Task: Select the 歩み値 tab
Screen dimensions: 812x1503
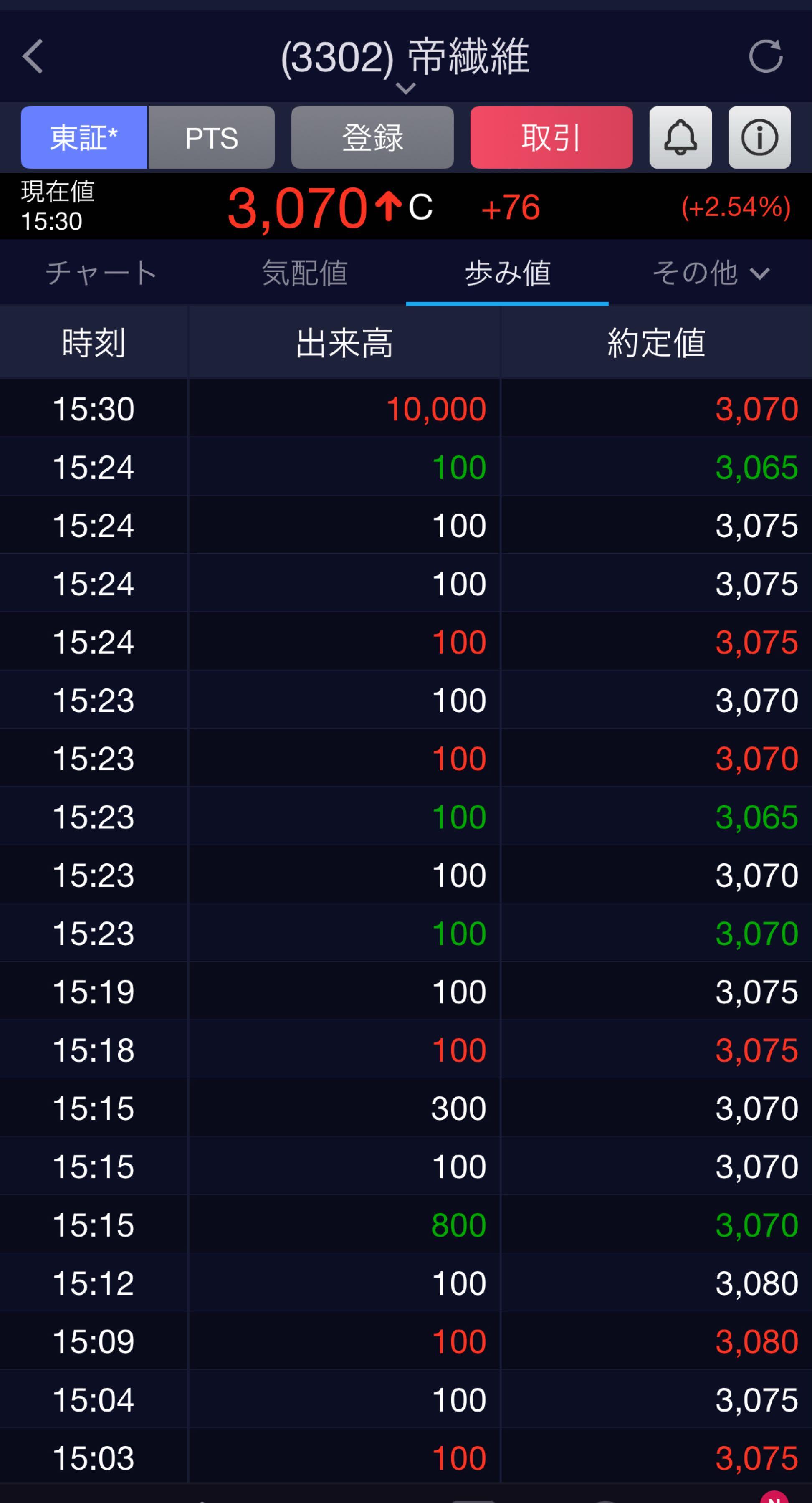Action: pyautogui.click(x=508, y=273)
